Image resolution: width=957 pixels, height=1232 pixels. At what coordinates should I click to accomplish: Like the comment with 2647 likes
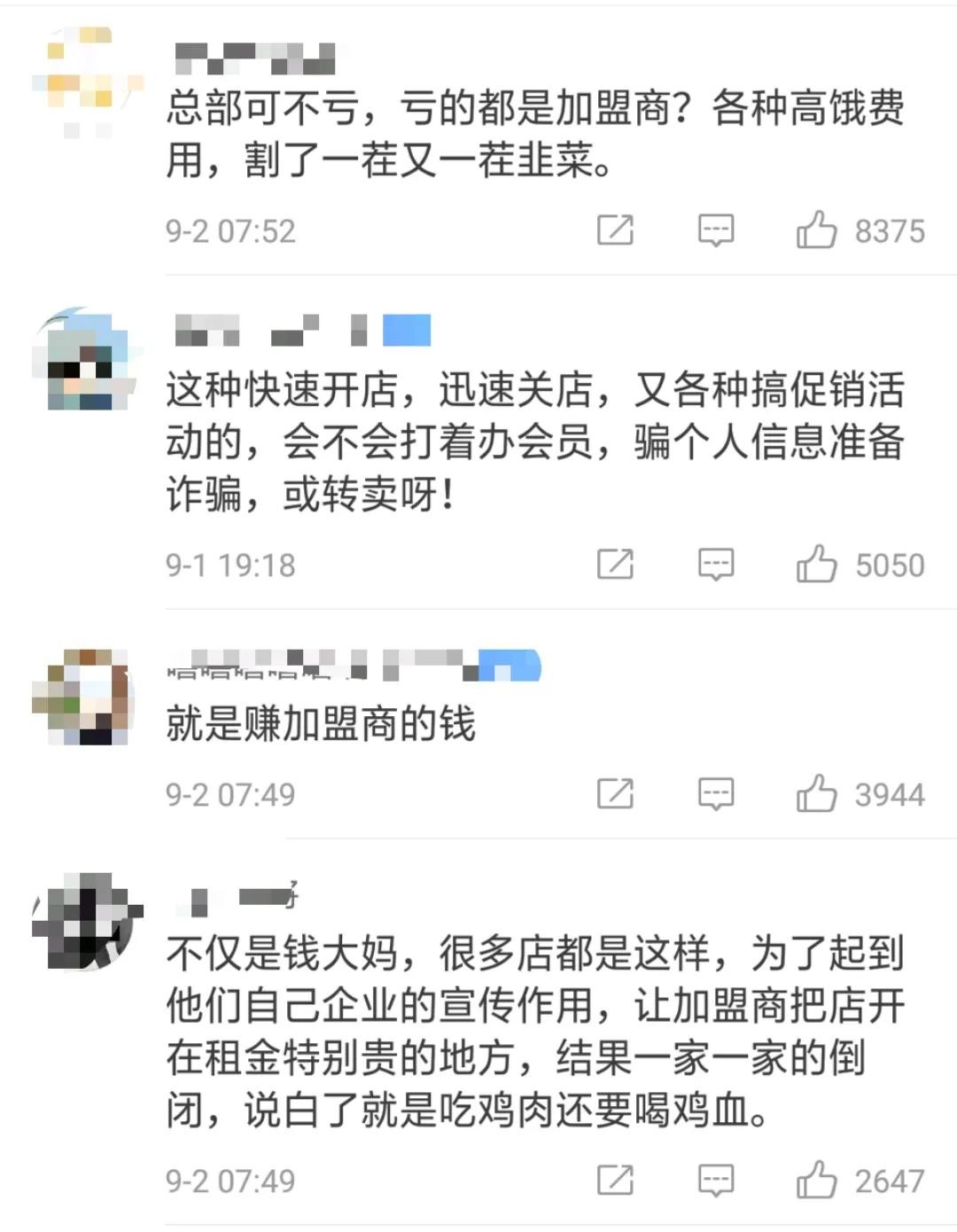(816, 1180)
